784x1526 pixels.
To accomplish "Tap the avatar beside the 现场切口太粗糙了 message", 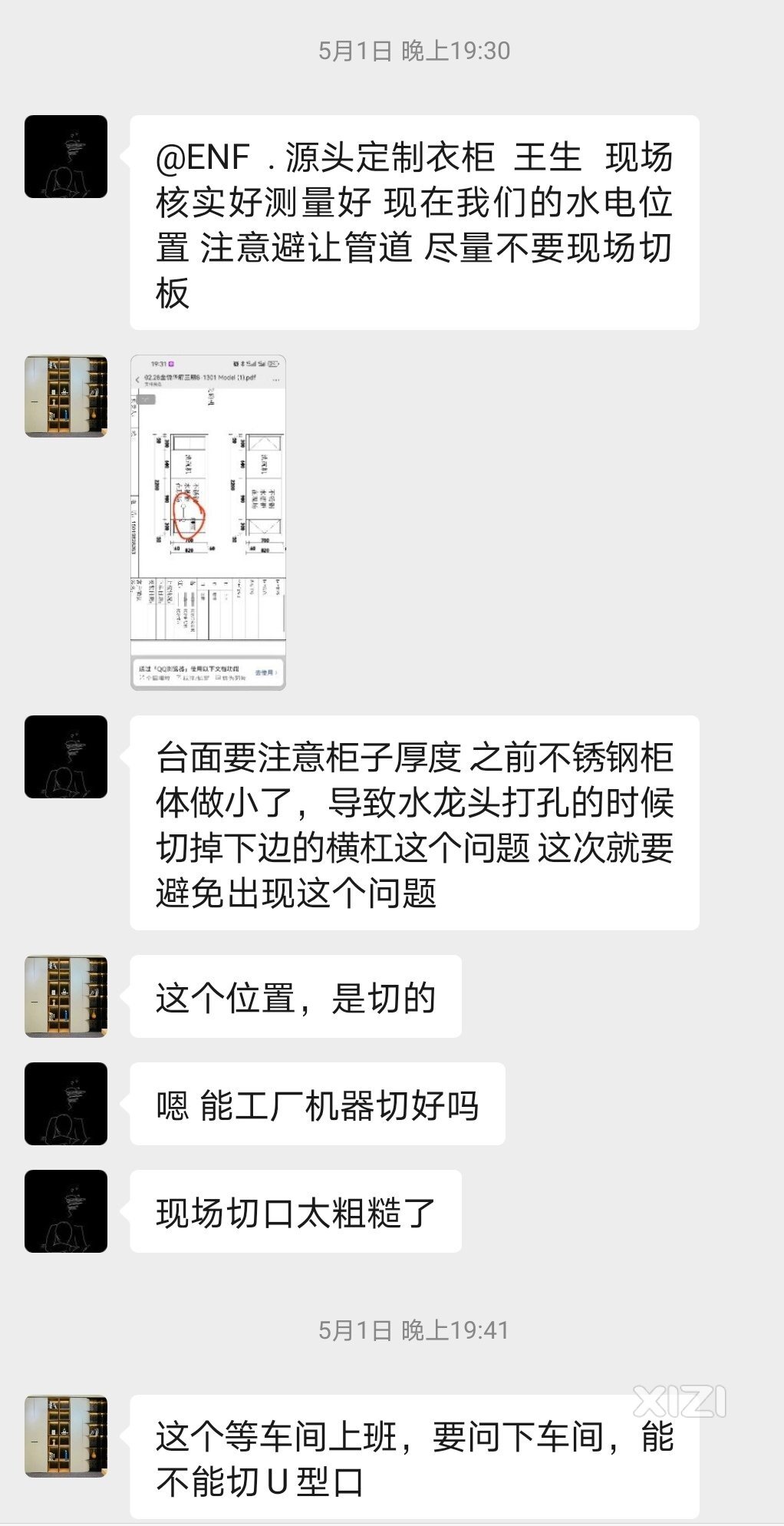I will (66, 1211).
